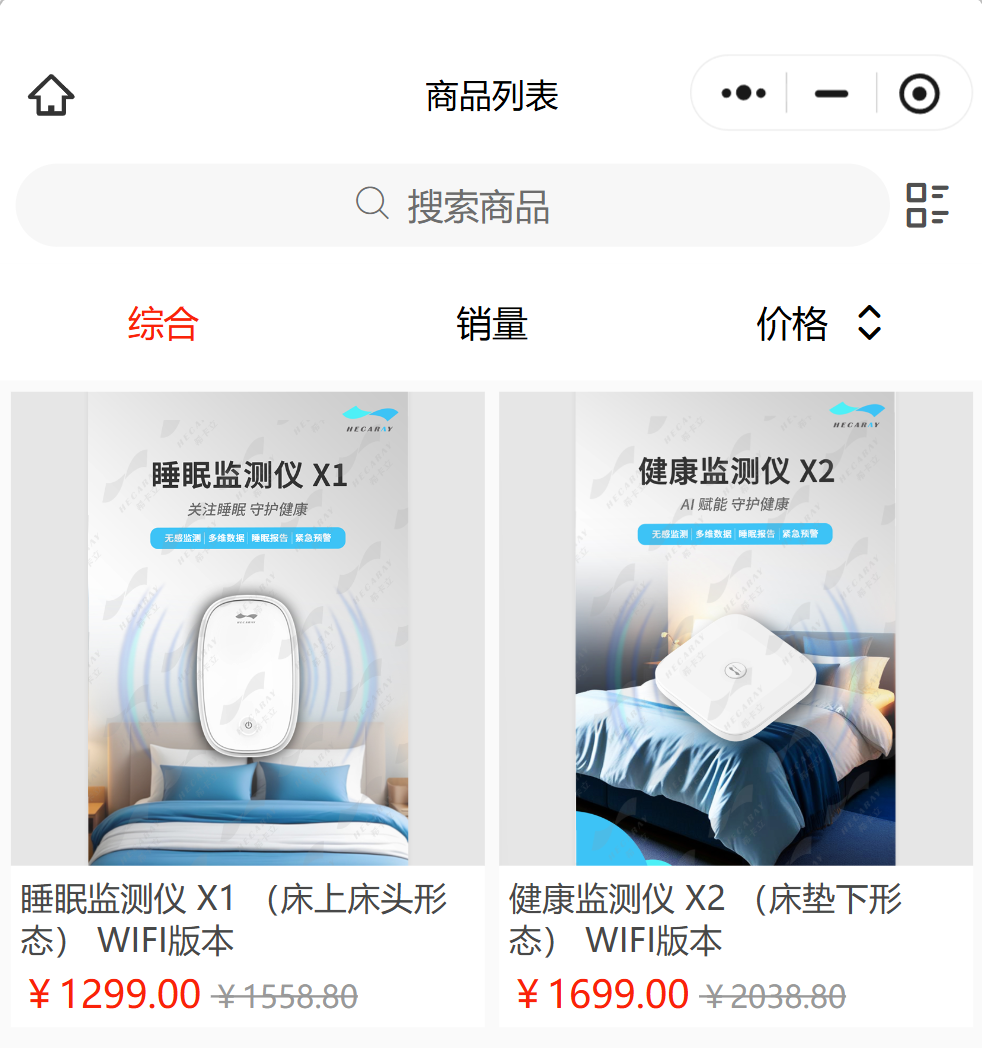
Task: Select the 综合 sorting tab
Action: pos(163,324)
